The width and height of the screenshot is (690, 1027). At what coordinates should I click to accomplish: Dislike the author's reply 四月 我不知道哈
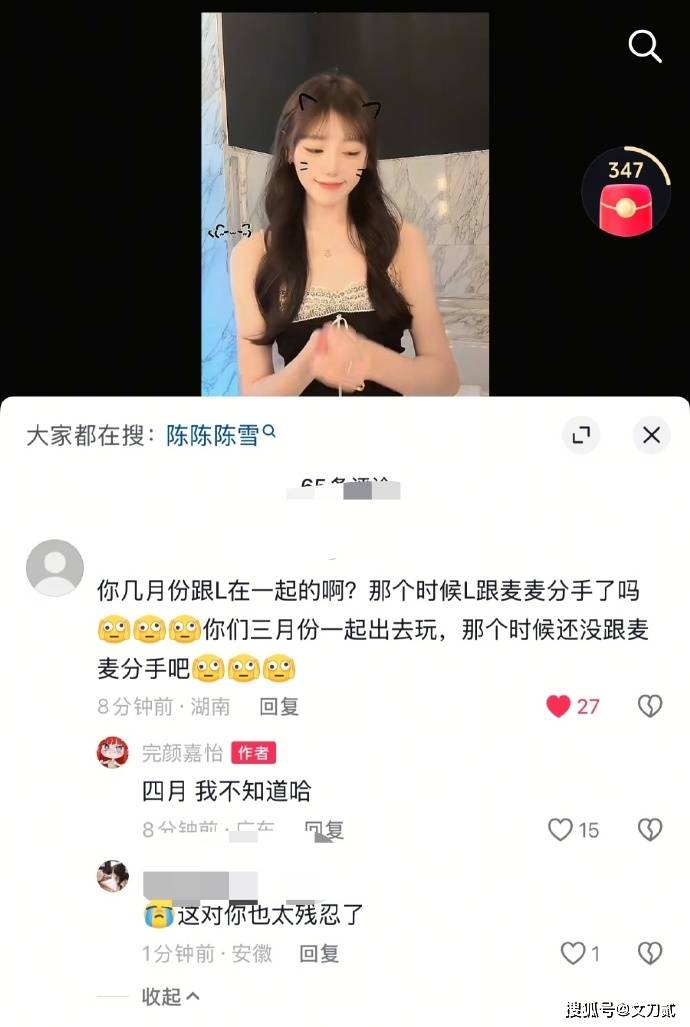650,829
